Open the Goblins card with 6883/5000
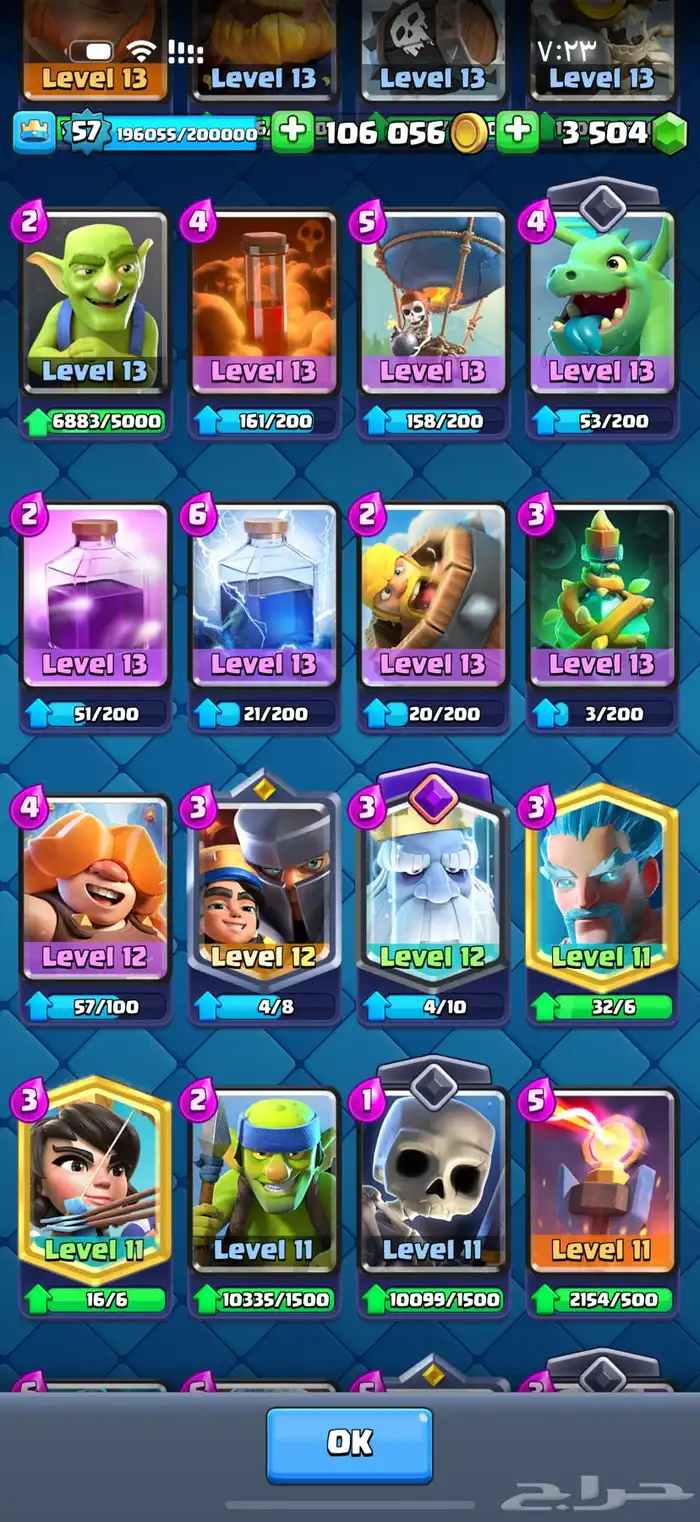700x1522 pixels. [x=95, y=322]
